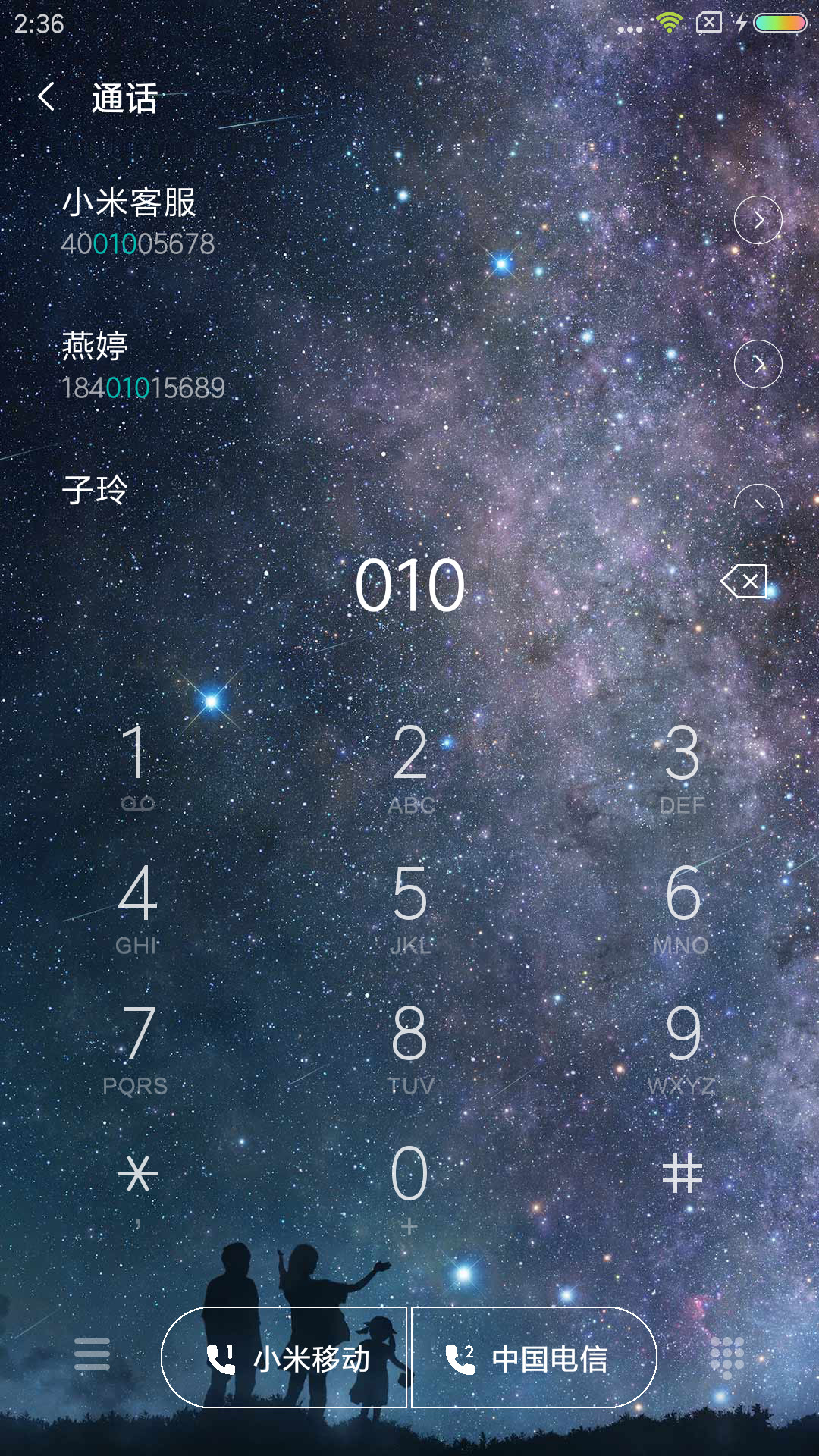Dial digit 9 WXYZ key
The image size is (819, 1456).
pyautogui.click(x=682, y=1046)
